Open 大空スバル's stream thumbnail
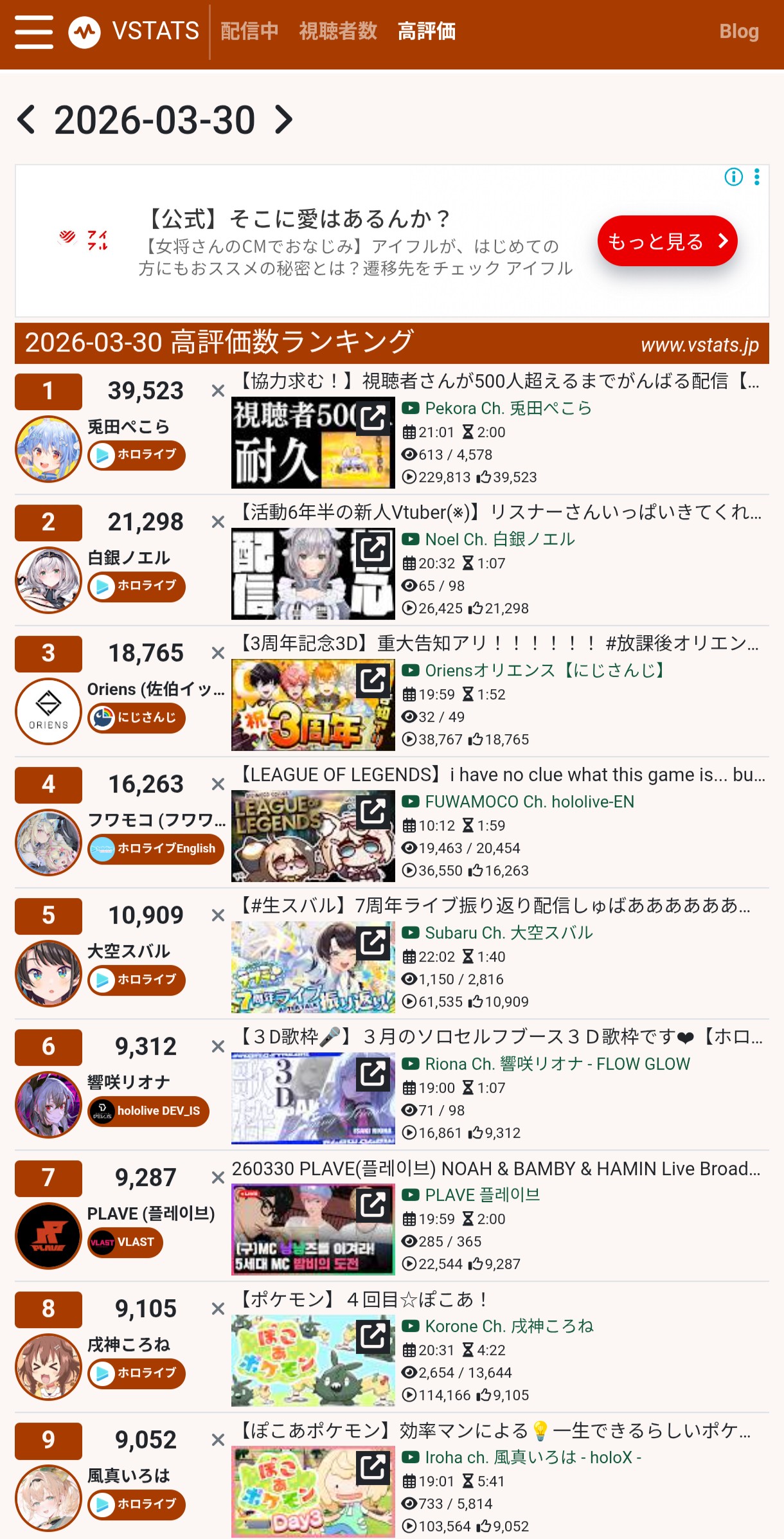The image size is (784, 1539). (312, 967)
